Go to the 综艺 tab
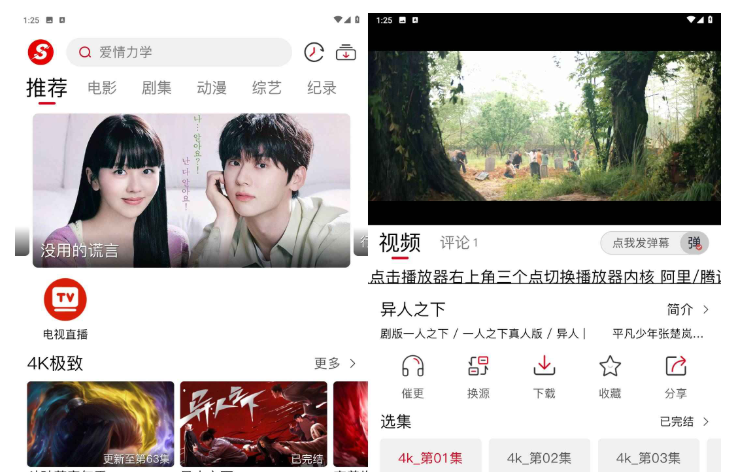Screen dimensions: 741x472 266,88
